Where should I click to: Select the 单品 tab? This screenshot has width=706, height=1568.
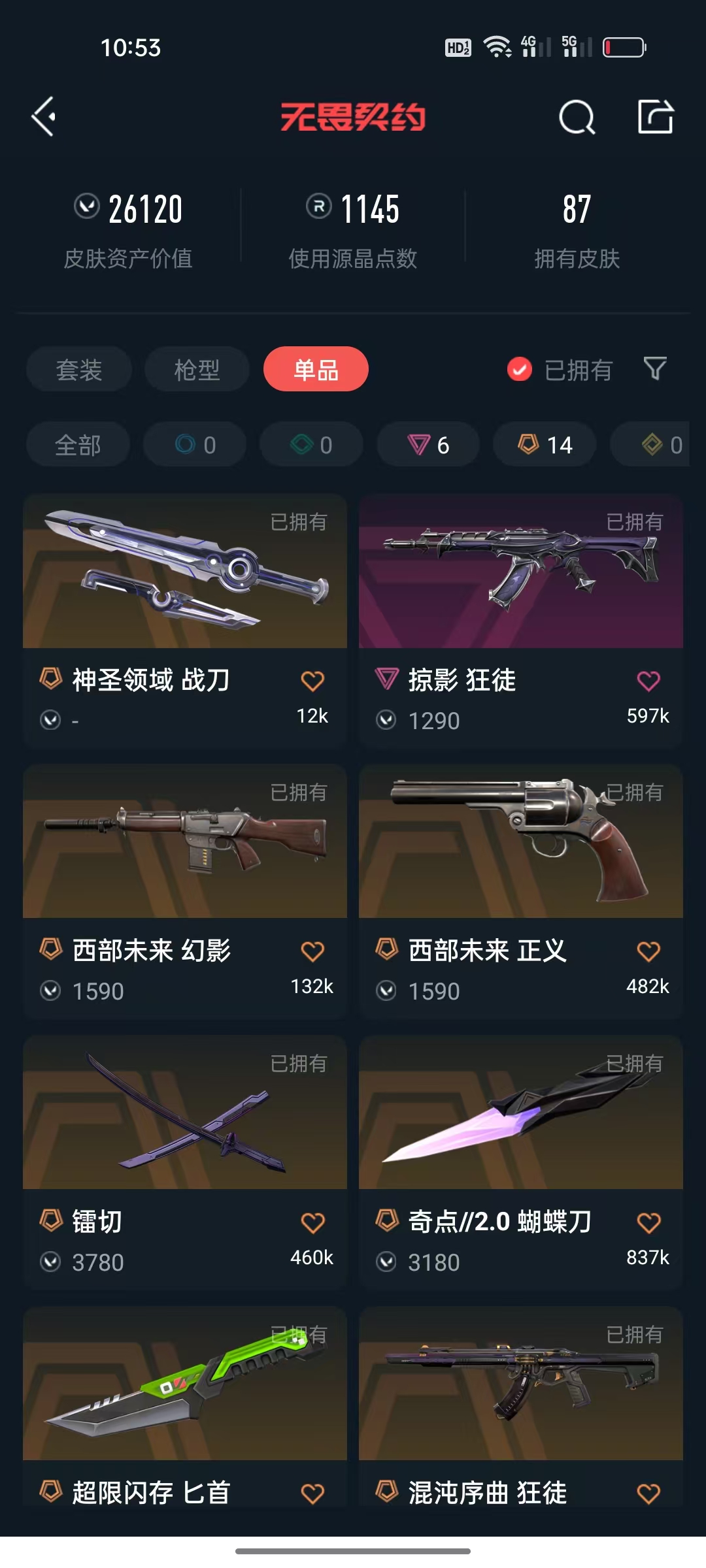coord(316,369)
